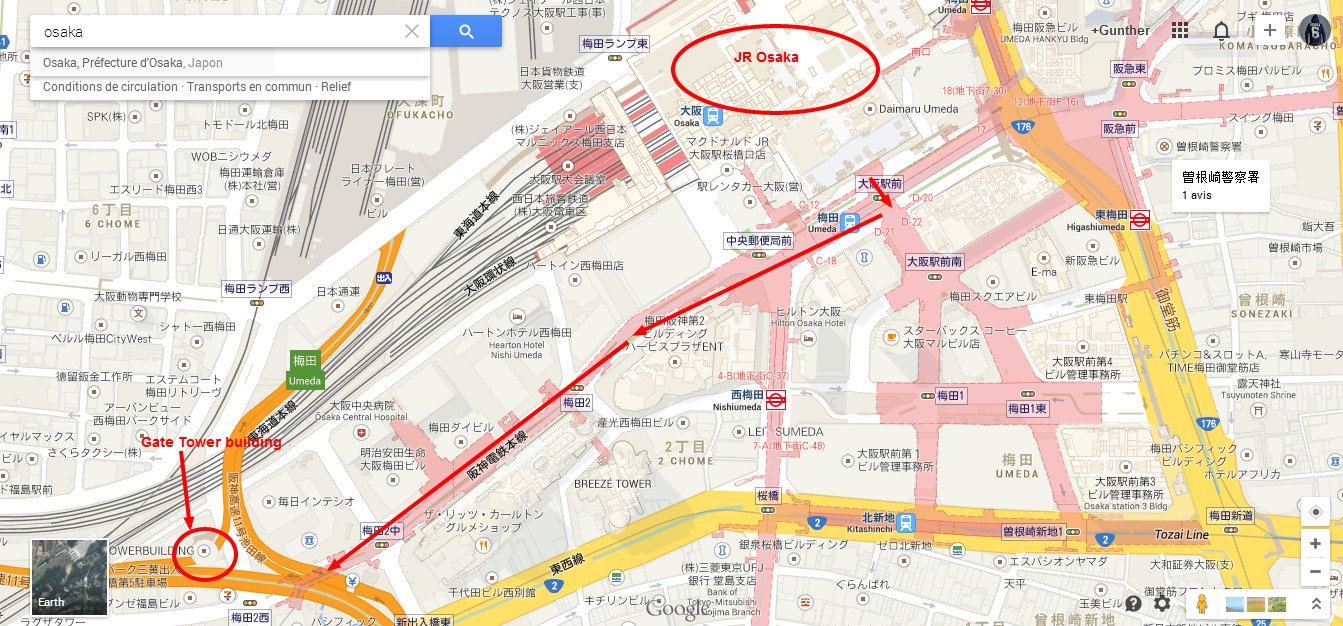Screen dimensions: 1343x626
Task: Open the settings gear
Action: [x=1162, y=604]
